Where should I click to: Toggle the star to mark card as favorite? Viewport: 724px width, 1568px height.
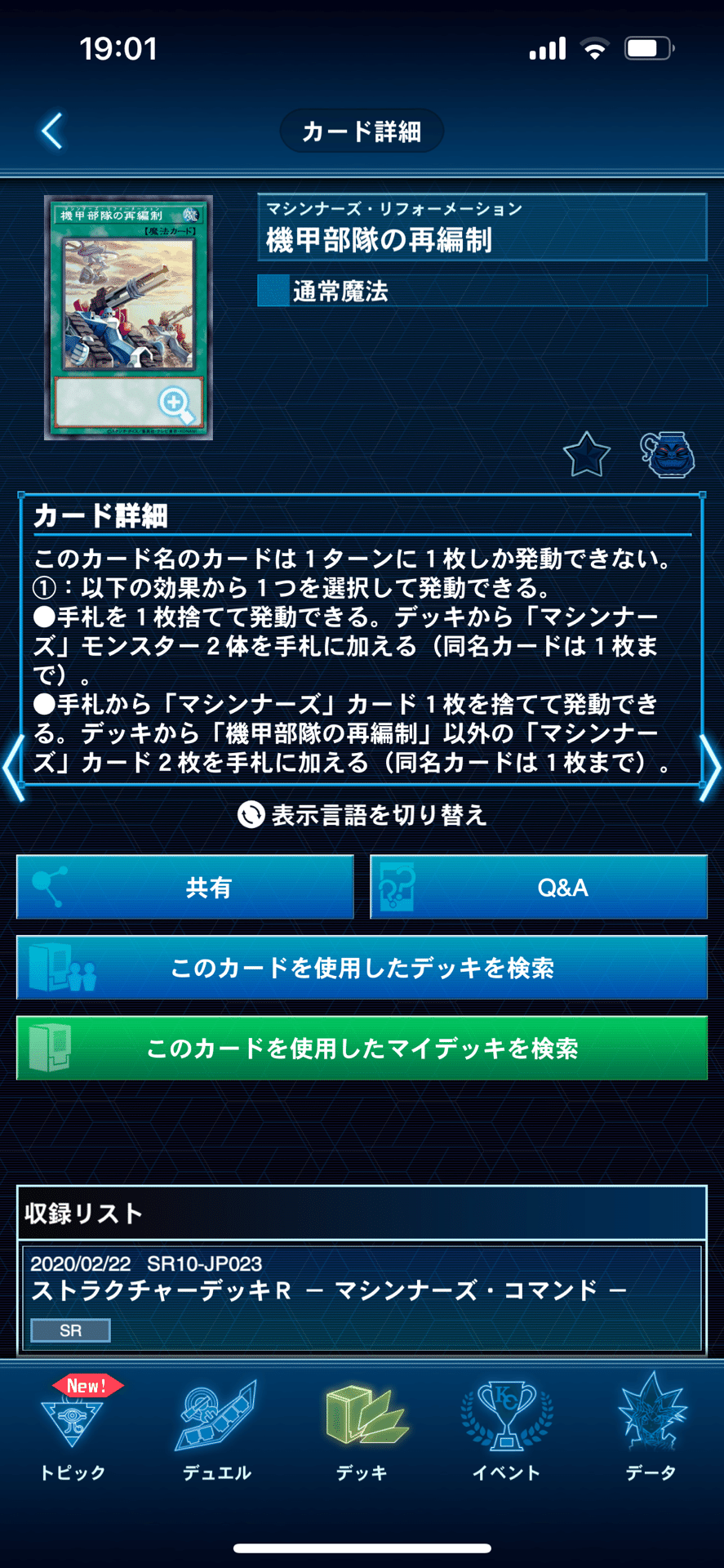click(x=588, y=455)
